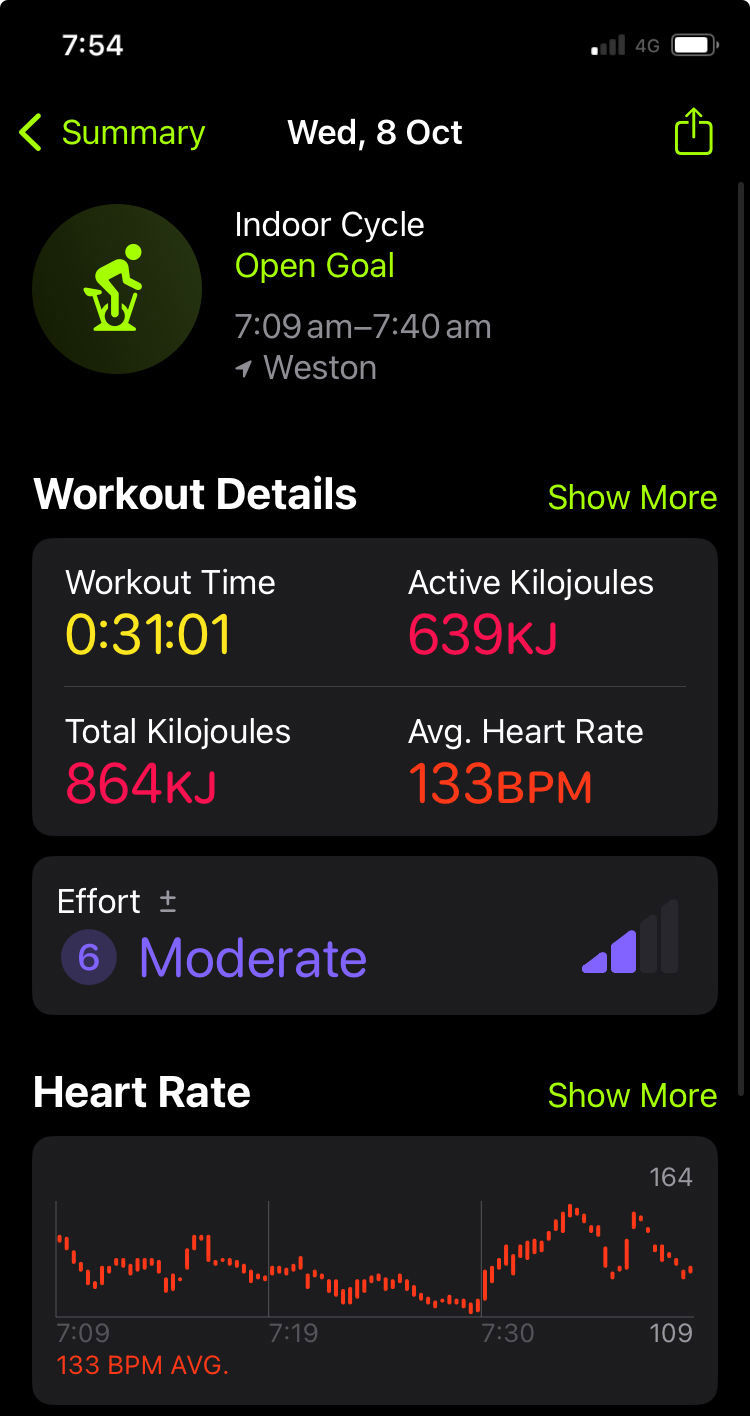This screenshot has width=750, height=1416.
Task: Open the heart rate chart
Action: [374, 1268]
